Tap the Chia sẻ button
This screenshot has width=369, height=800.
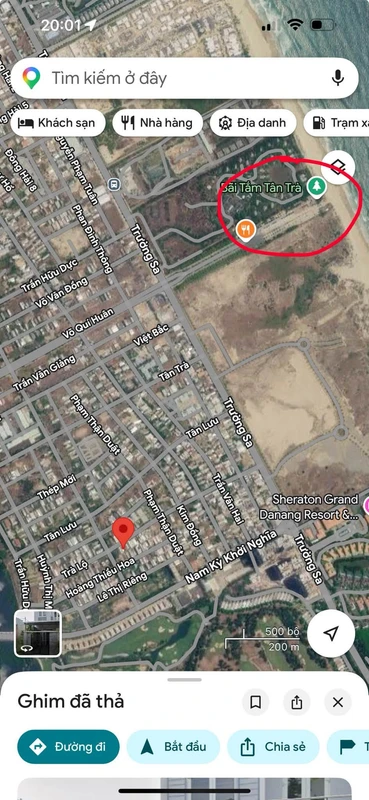pyautogui.click(x=273, y=747)
